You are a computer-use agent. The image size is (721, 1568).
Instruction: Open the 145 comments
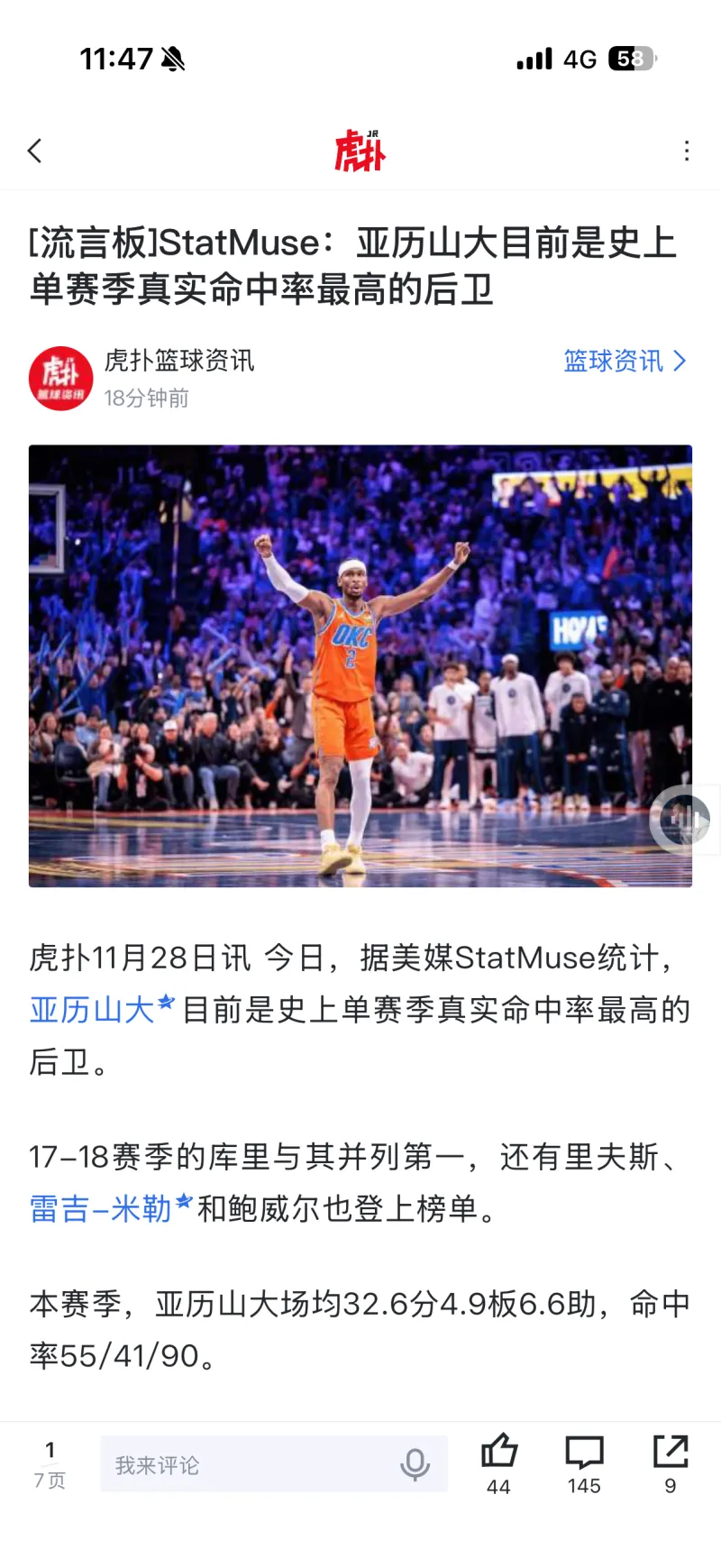click(x=584, y=1463)
